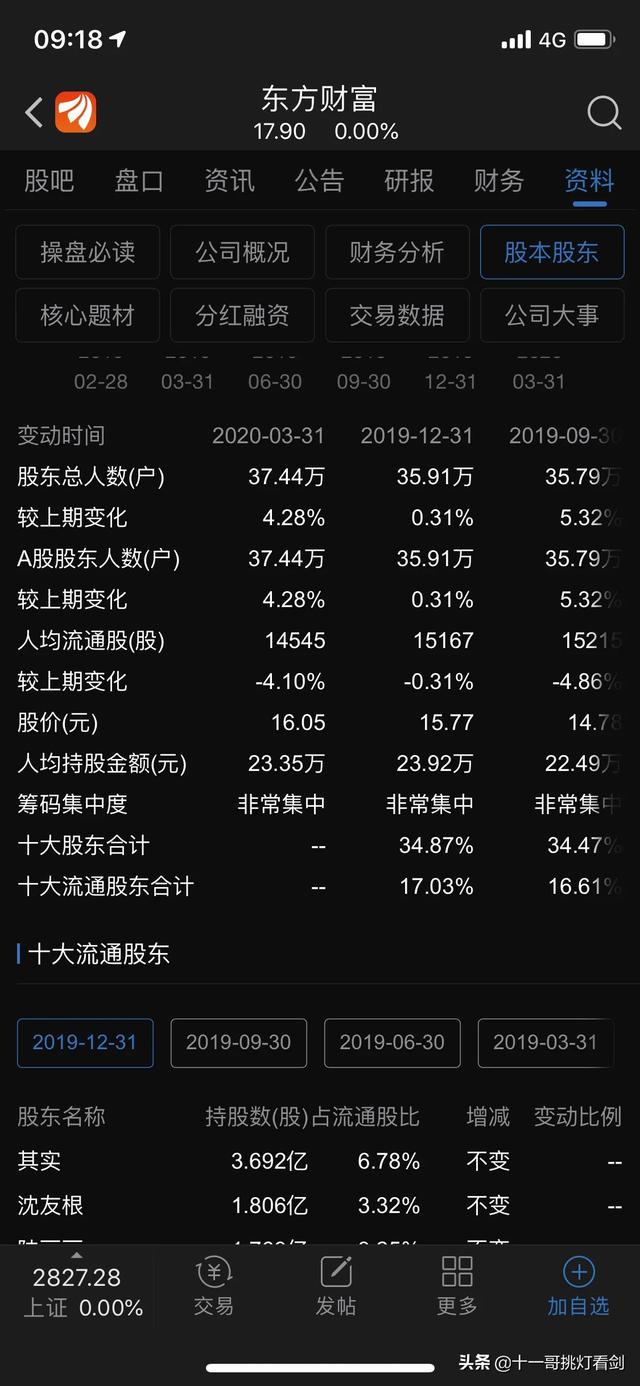
Task: Tap 发帖 to write a post
Action: (x=336, y=1286)
